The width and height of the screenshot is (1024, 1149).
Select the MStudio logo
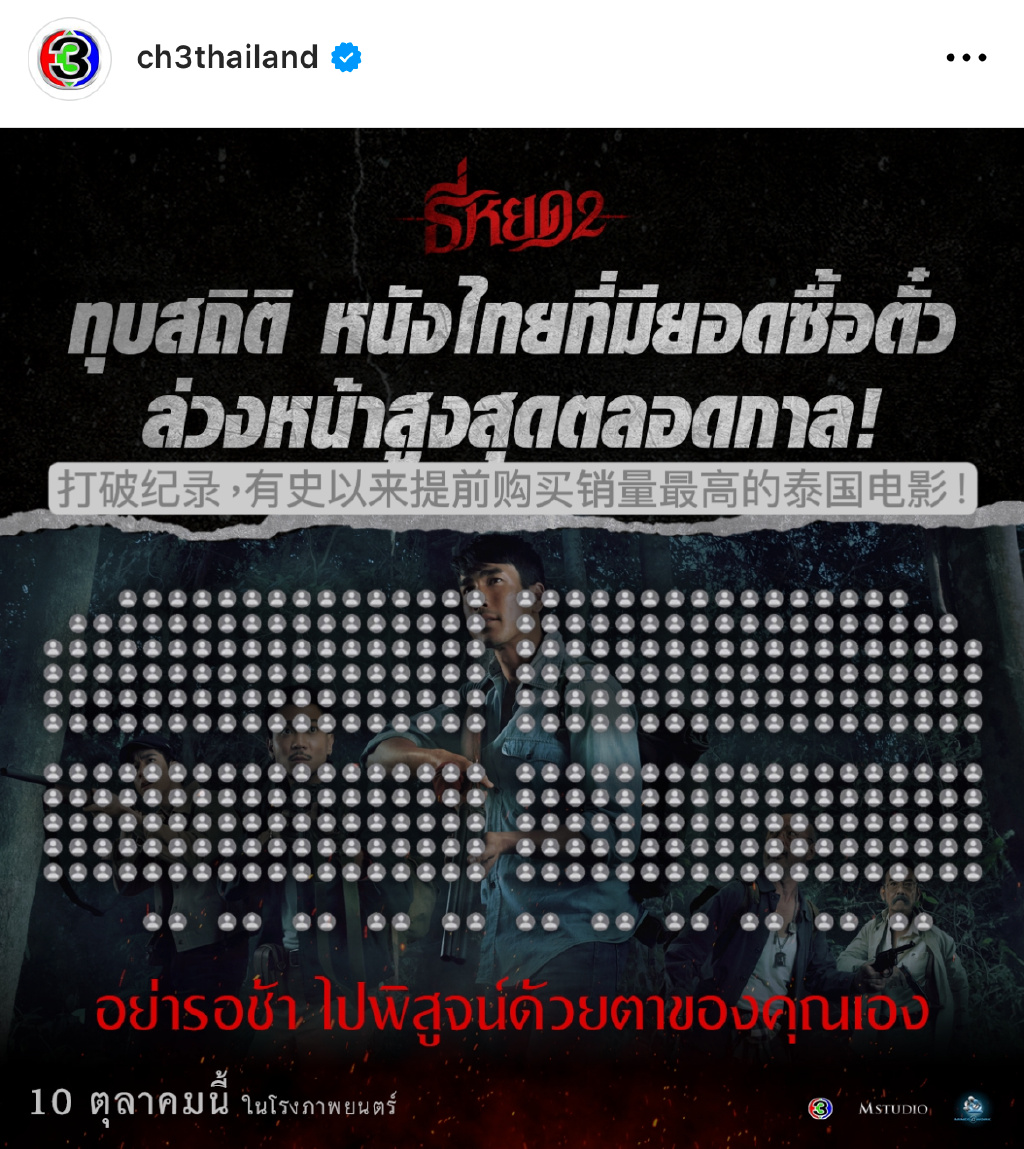895,1108
